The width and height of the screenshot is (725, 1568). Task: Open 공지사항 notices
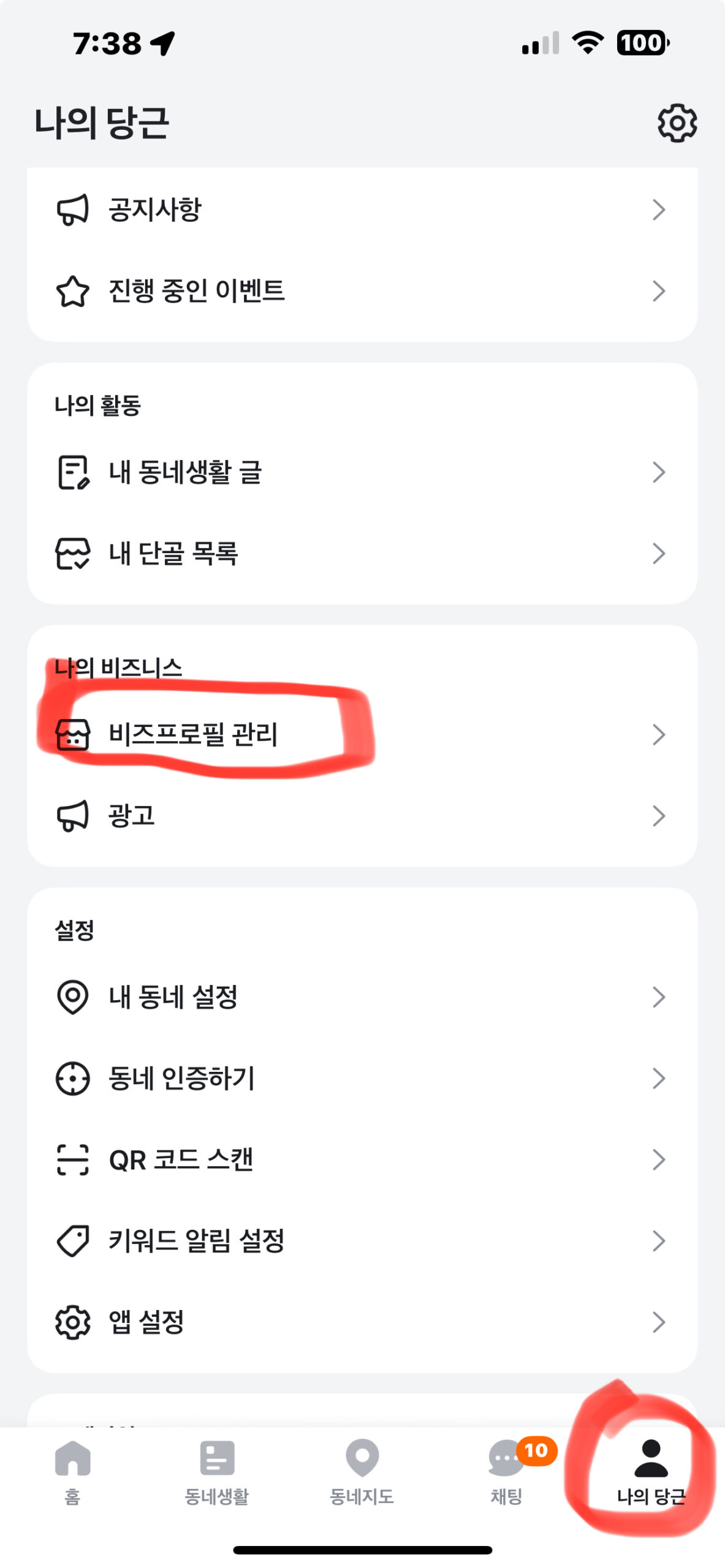click(362, 209)
